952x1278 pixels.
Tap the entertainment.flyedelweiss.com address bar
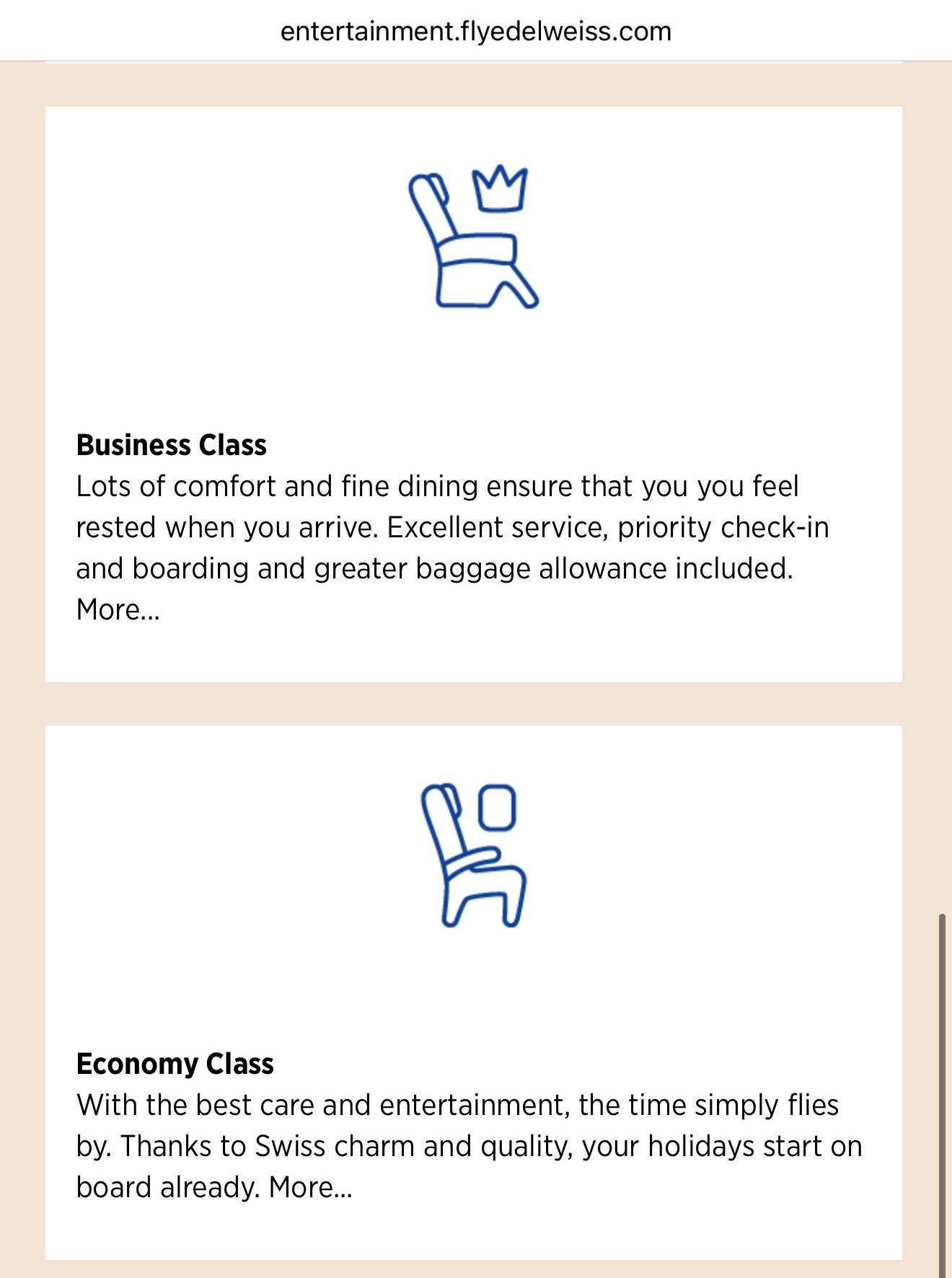pyautogui.click(x=476, y=32)
